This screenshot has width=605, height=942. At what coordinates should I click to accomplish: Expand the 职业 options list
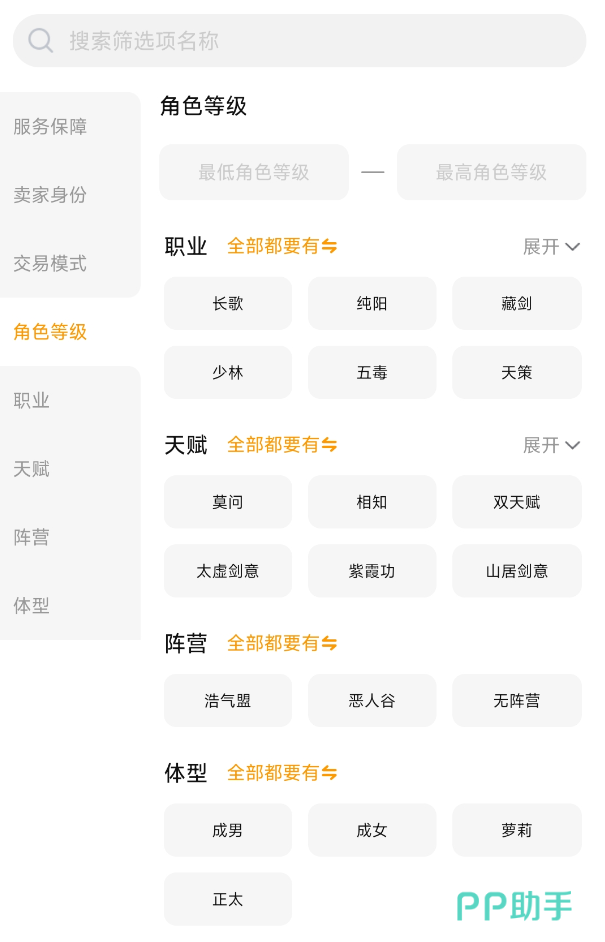coord(551,247)
